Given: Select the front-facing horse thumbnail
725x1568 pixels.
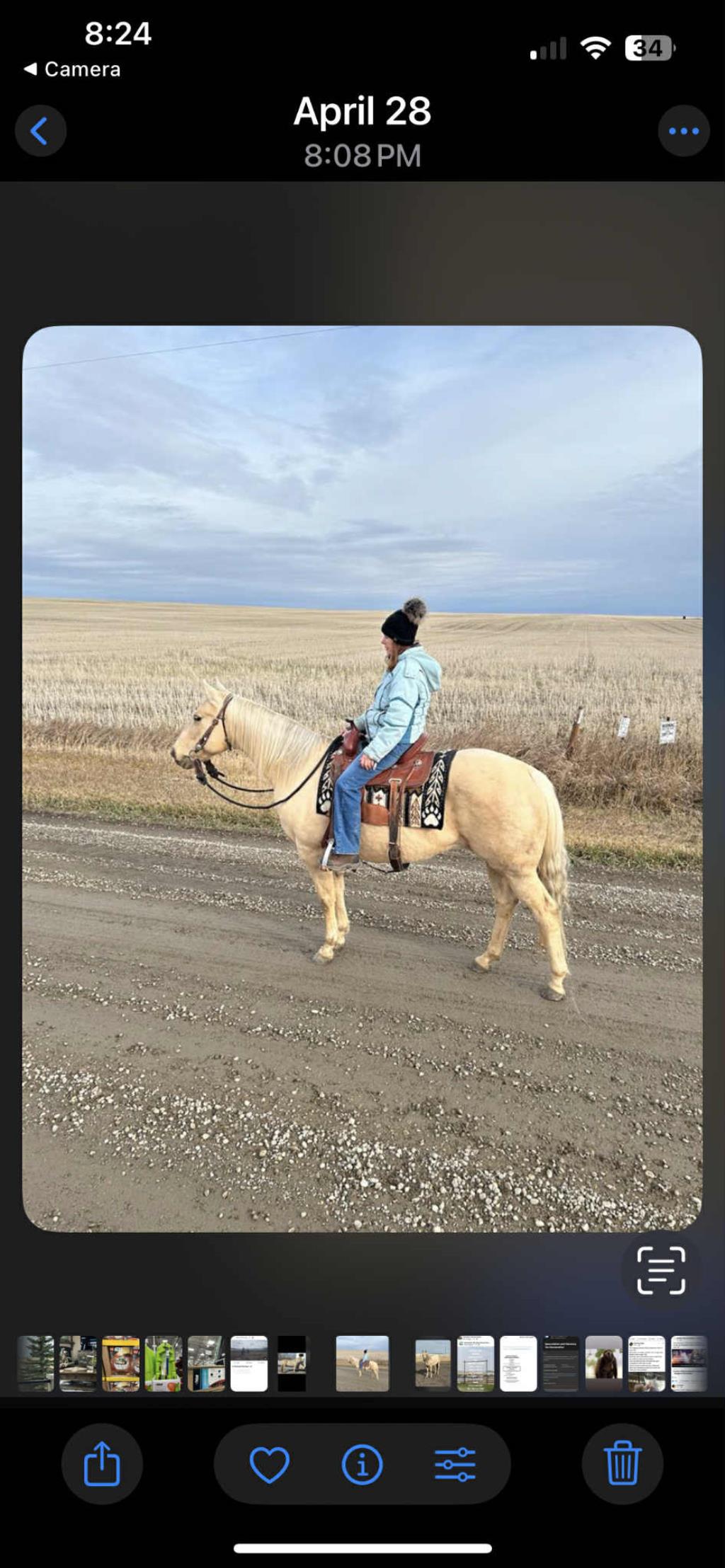Looking at the screenshot, I should (433, 1364).
